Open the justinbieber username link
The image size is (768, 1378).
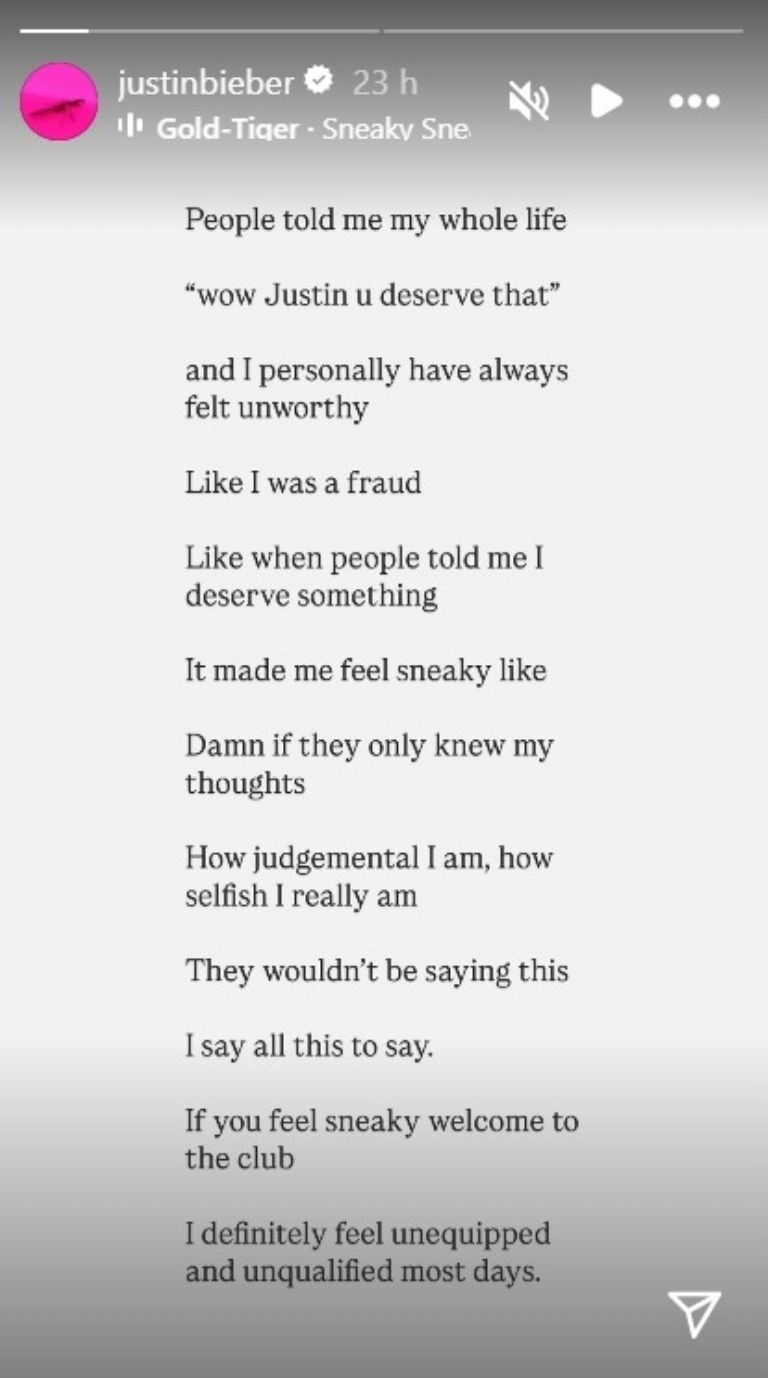click(x=206, y=83)
